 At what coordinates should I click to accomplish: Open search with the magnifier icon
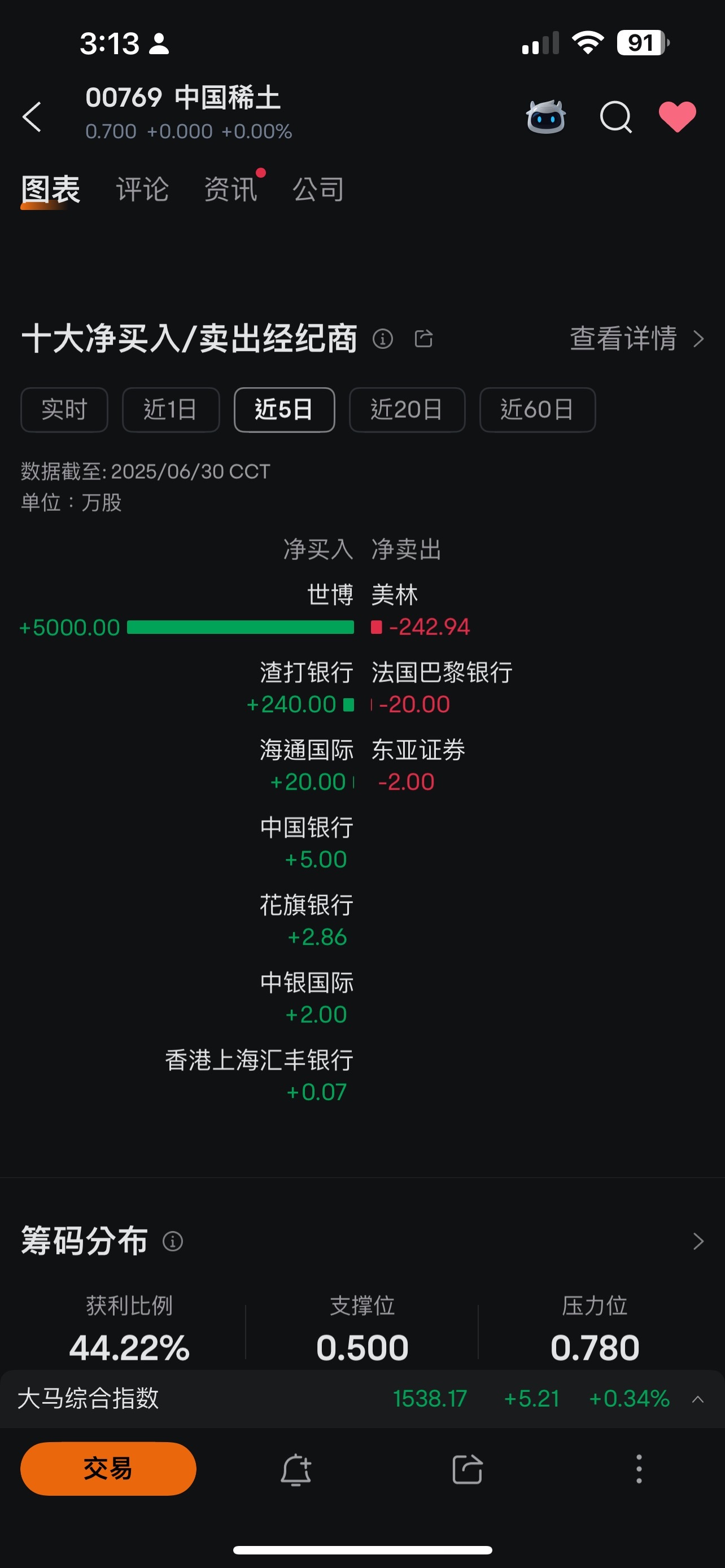615,116
